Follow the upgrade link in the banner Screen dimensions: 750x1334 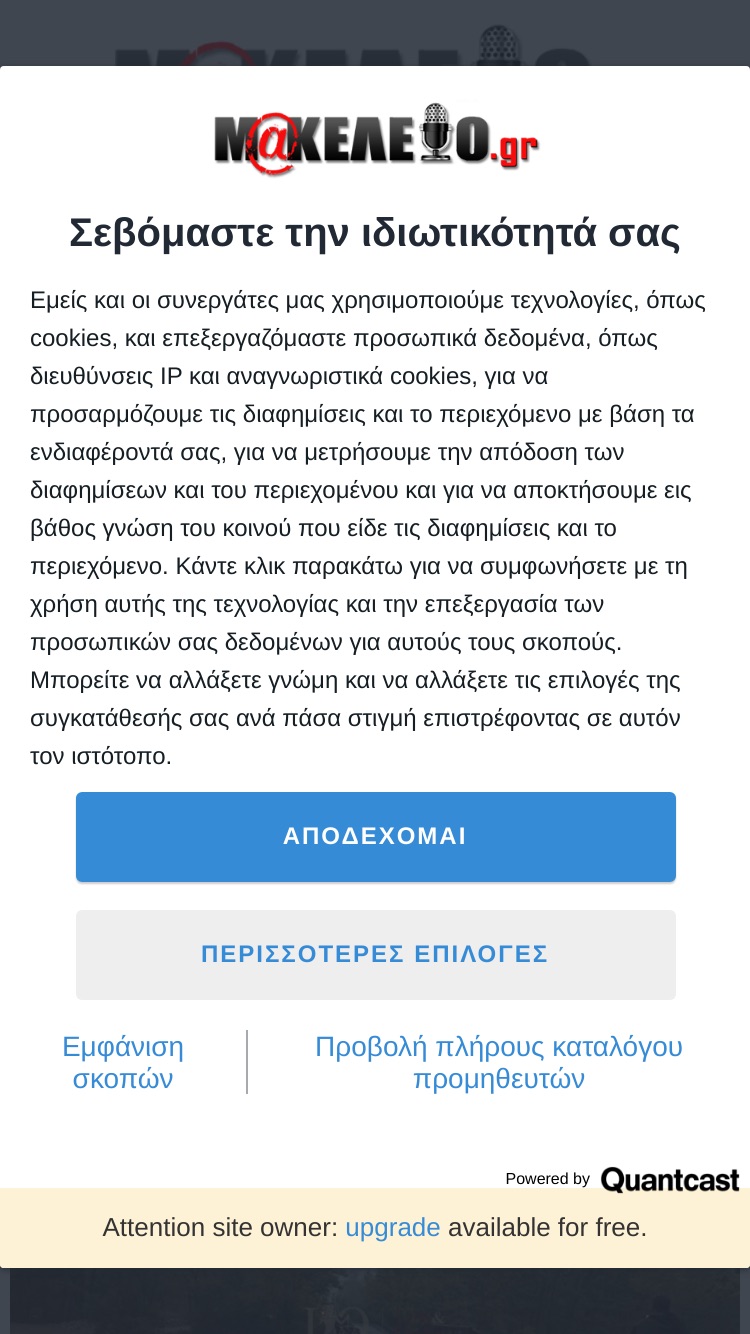(393, 1227)
